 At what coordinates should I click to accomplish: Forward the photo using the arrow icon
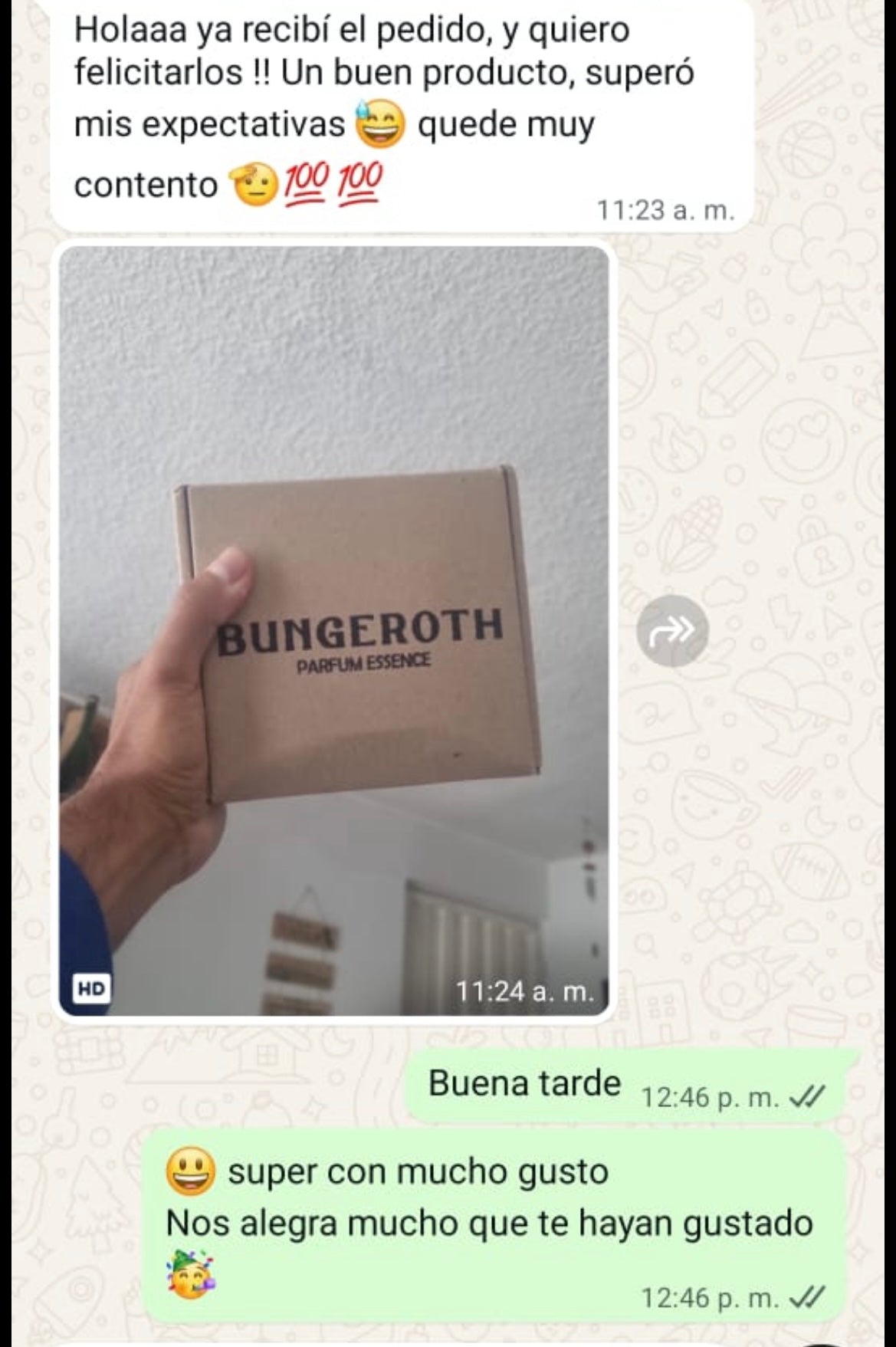pyautogui.click(x=672, y=630)
